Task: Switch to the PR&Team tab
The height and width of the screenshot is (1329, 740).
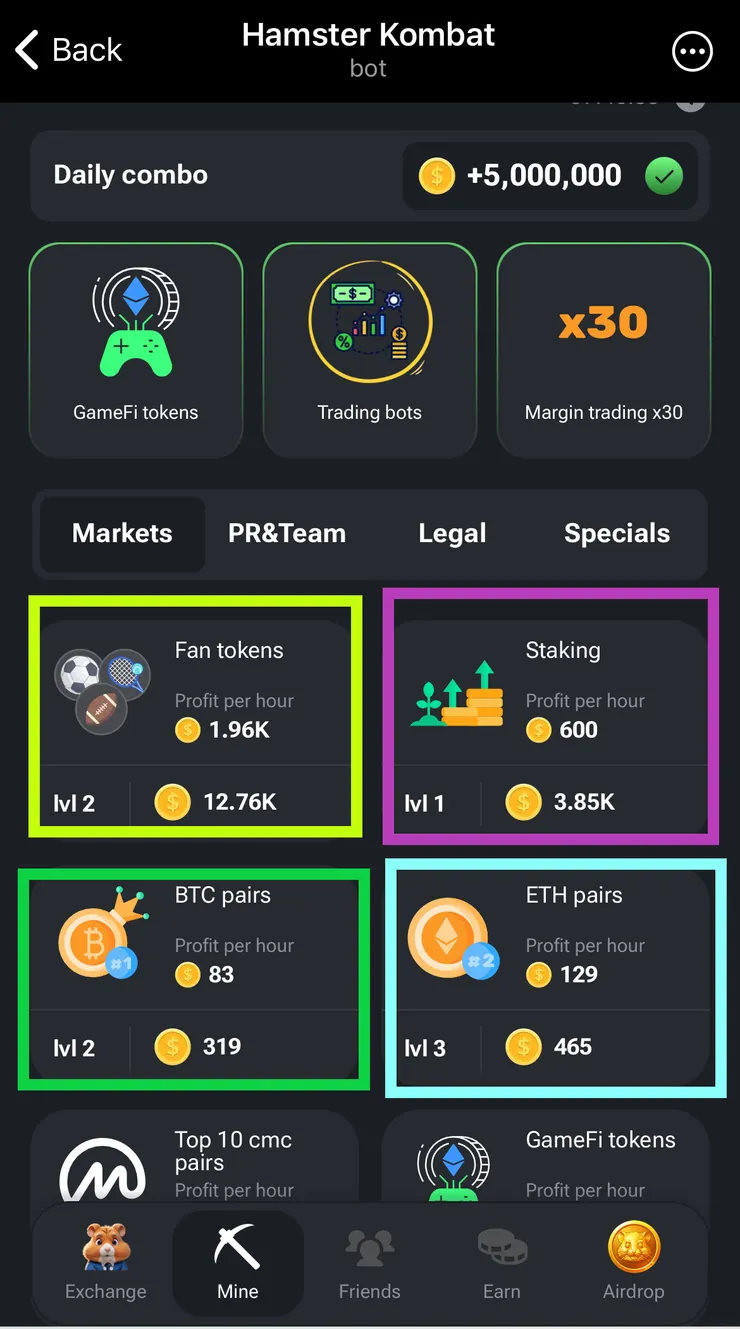Action: pyautogui.click(x=287, y=534)
